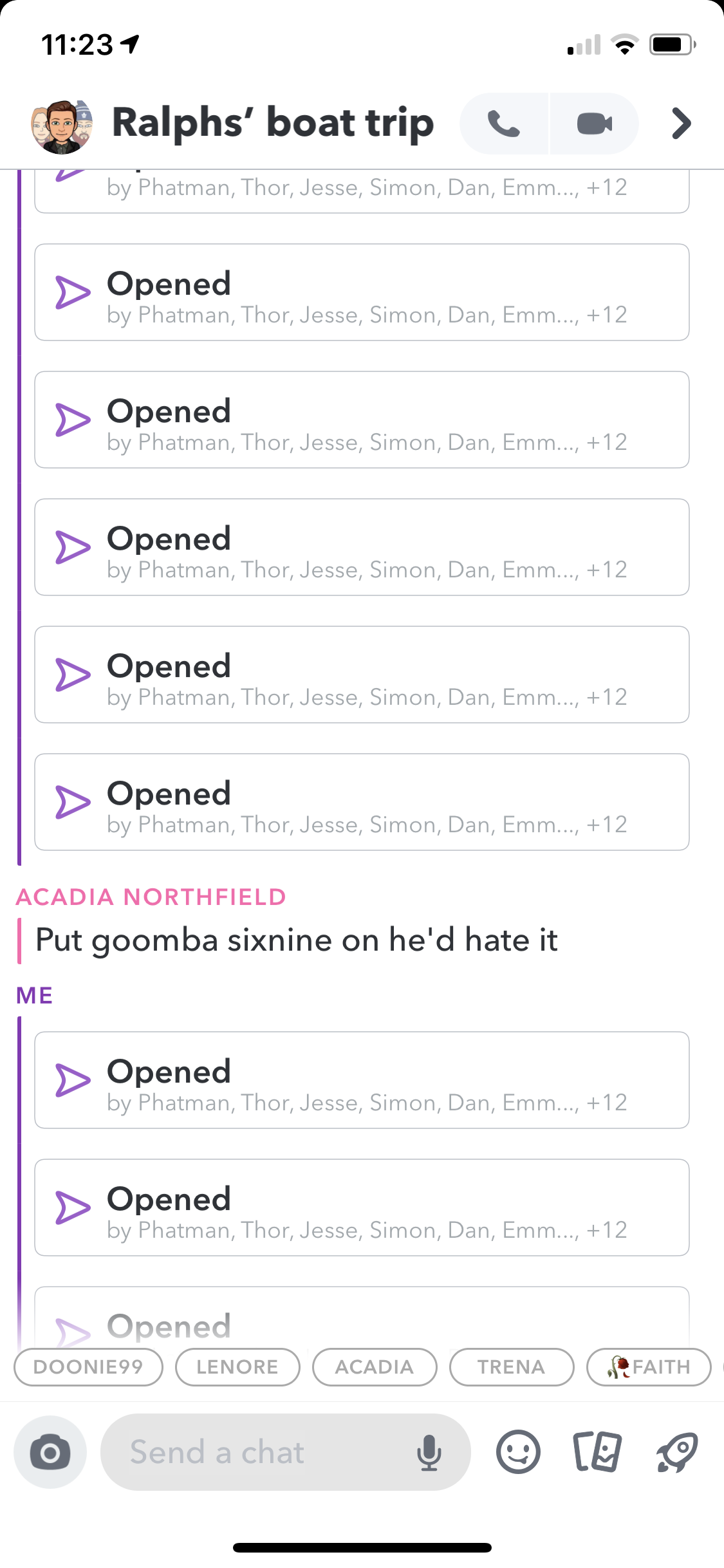724x1568 pixels.
Task: Open the emoji and sticker picker
Action: click(518, 1451)
